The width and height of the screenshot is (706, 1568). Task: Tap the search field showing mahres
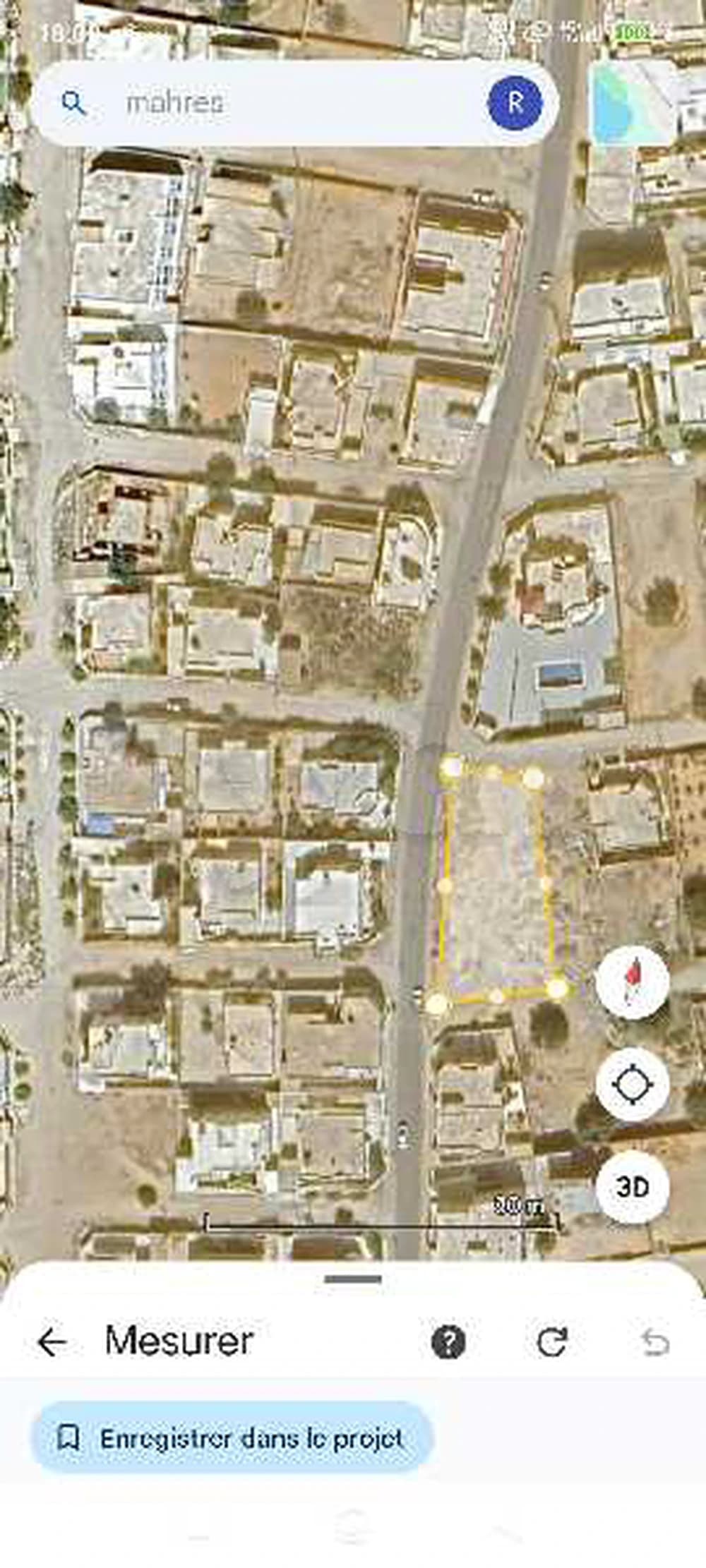tap(282, 103)
